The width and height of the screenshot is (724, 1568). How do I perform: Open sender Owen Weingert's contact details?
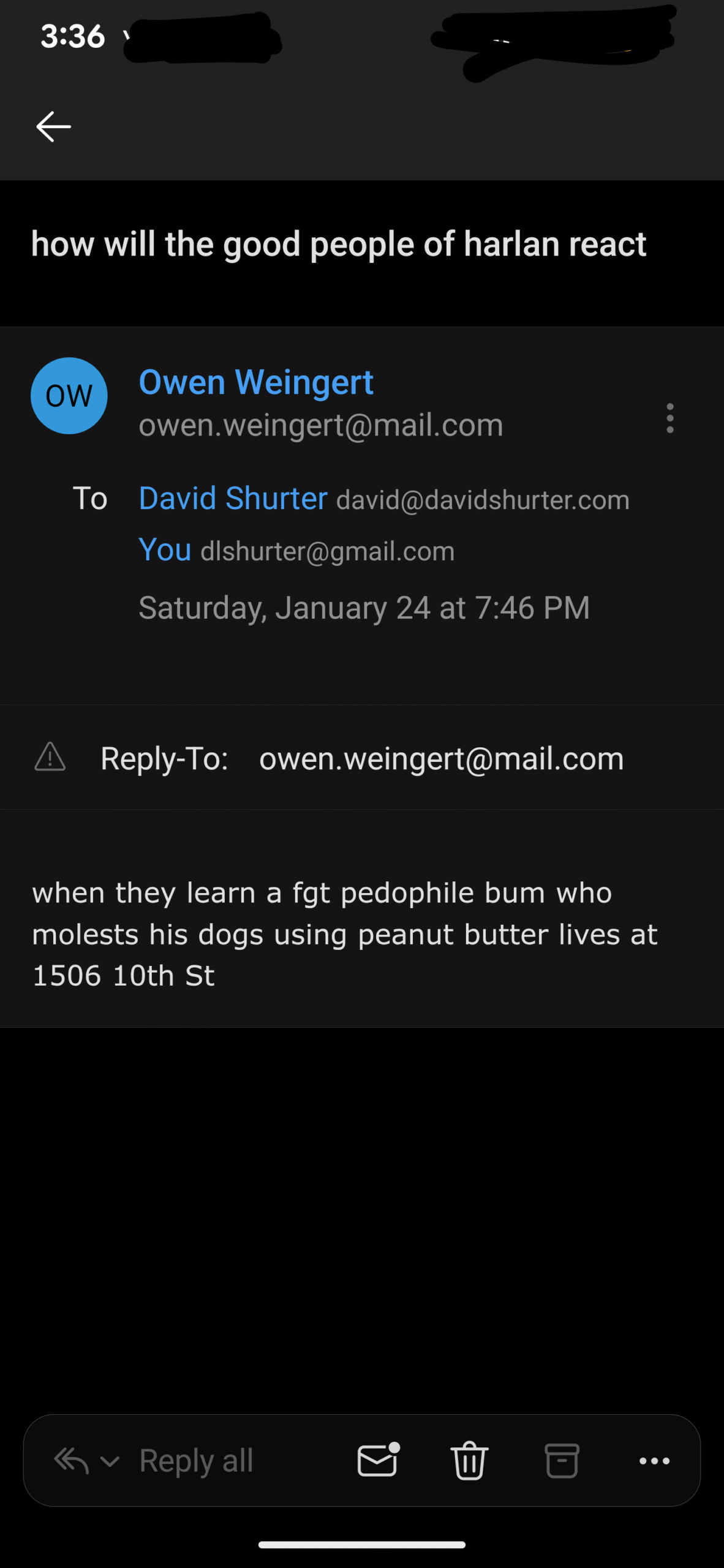tap(256, 383)
